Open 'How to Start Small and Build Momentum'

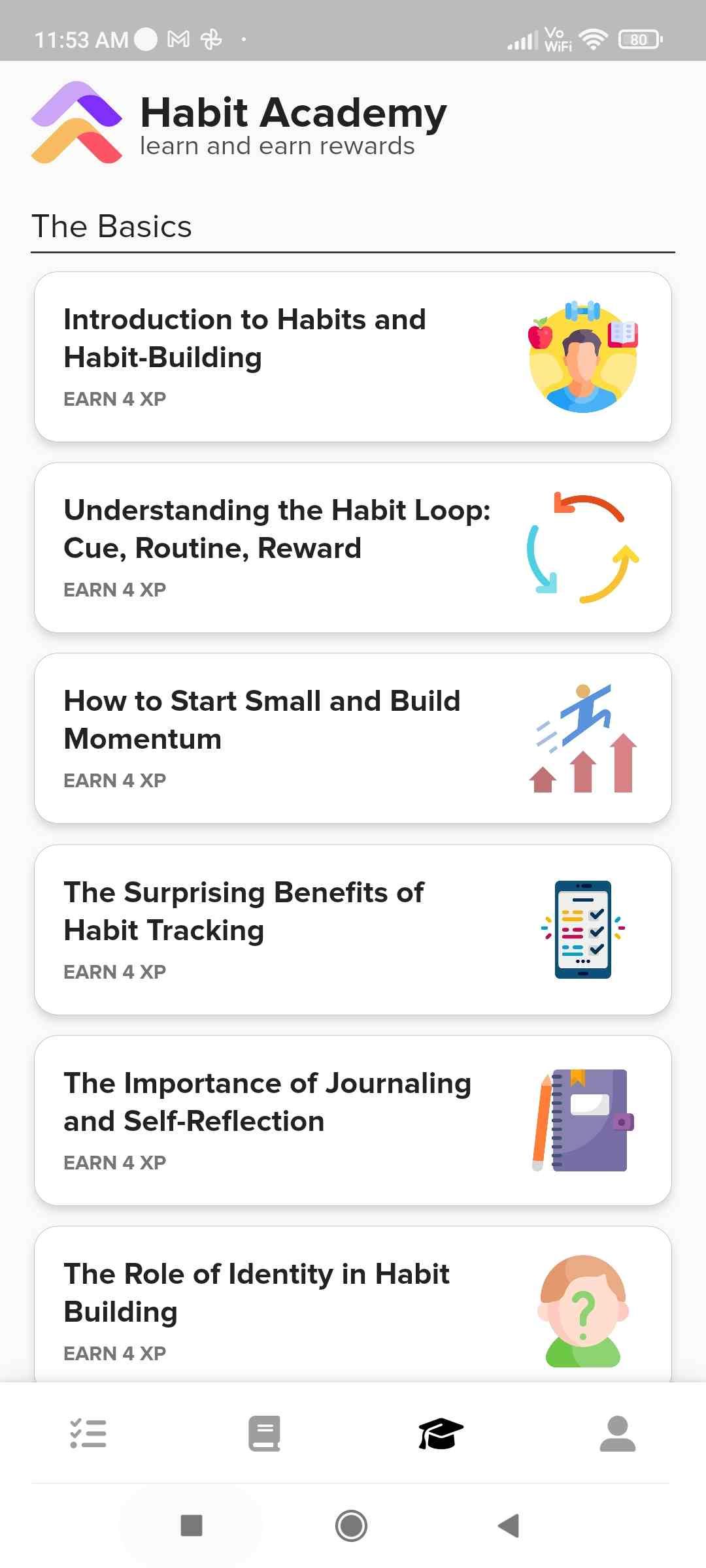coord(353,737)
